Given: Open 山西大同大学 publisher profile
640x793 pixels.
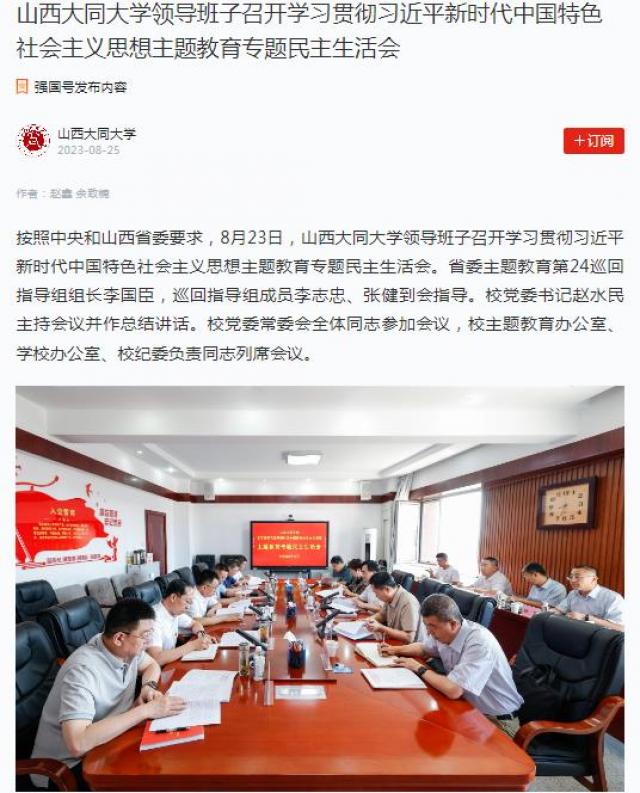Looking at the screenshot, I should coord(96,134).
